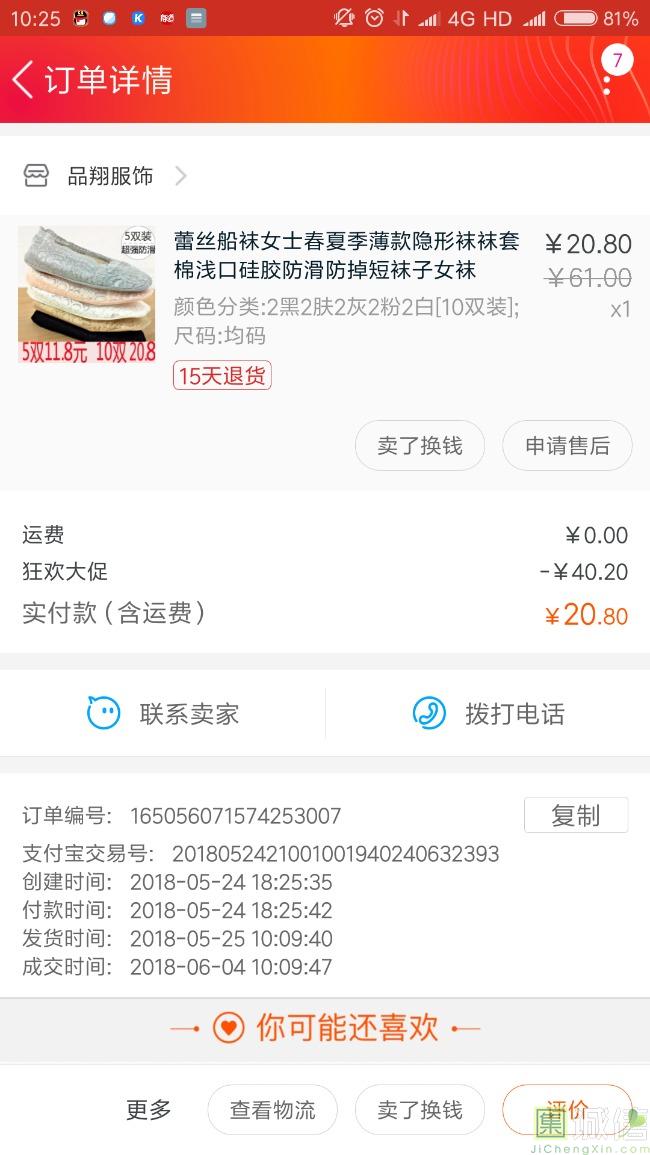This screenshot has width=650, height=1155.
Task: Contact the seller via 联系卖家
Action: [164, 714]
